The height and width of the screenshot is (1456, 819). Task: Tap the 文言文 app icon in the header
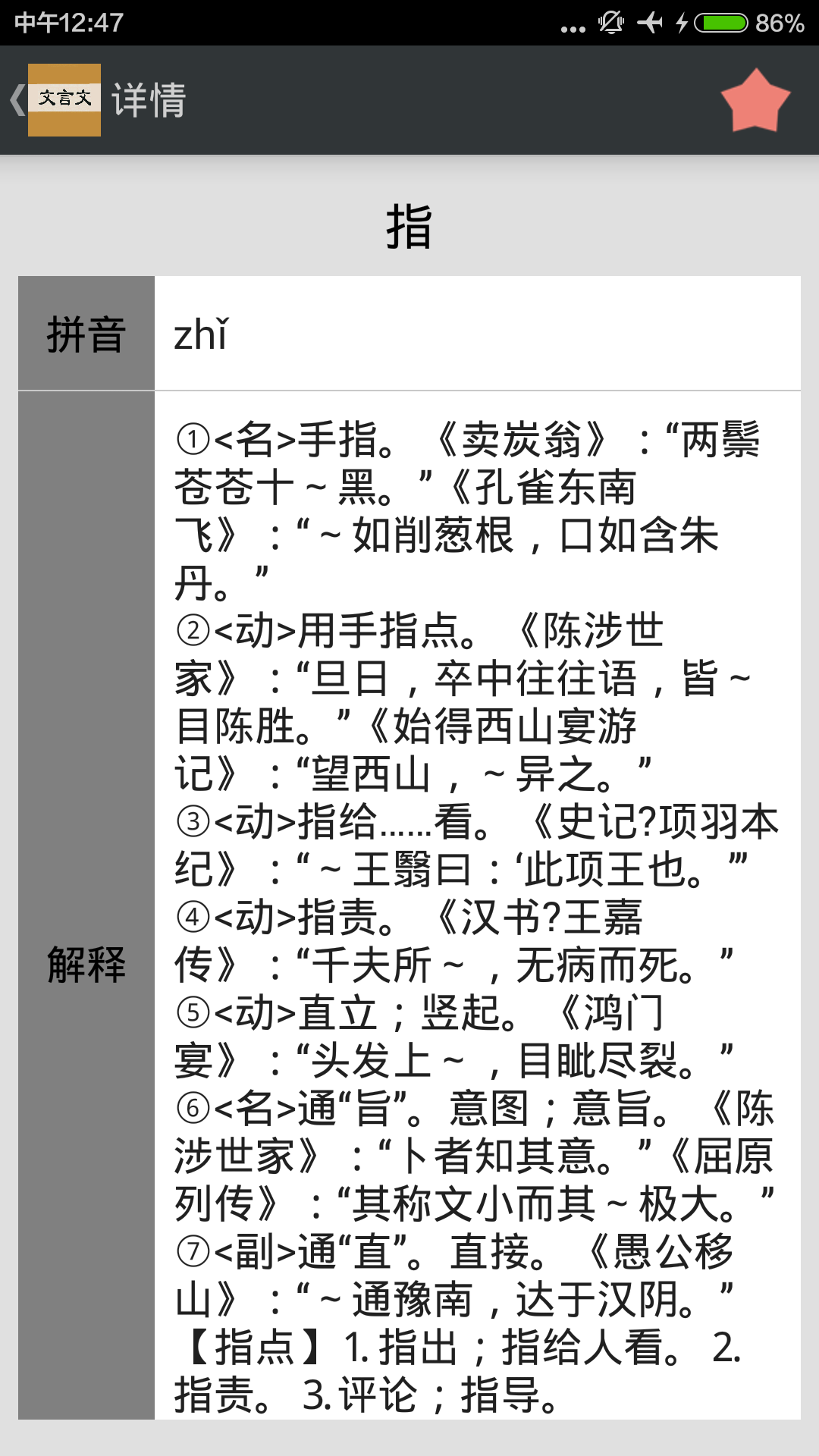(x=64, y=99)
